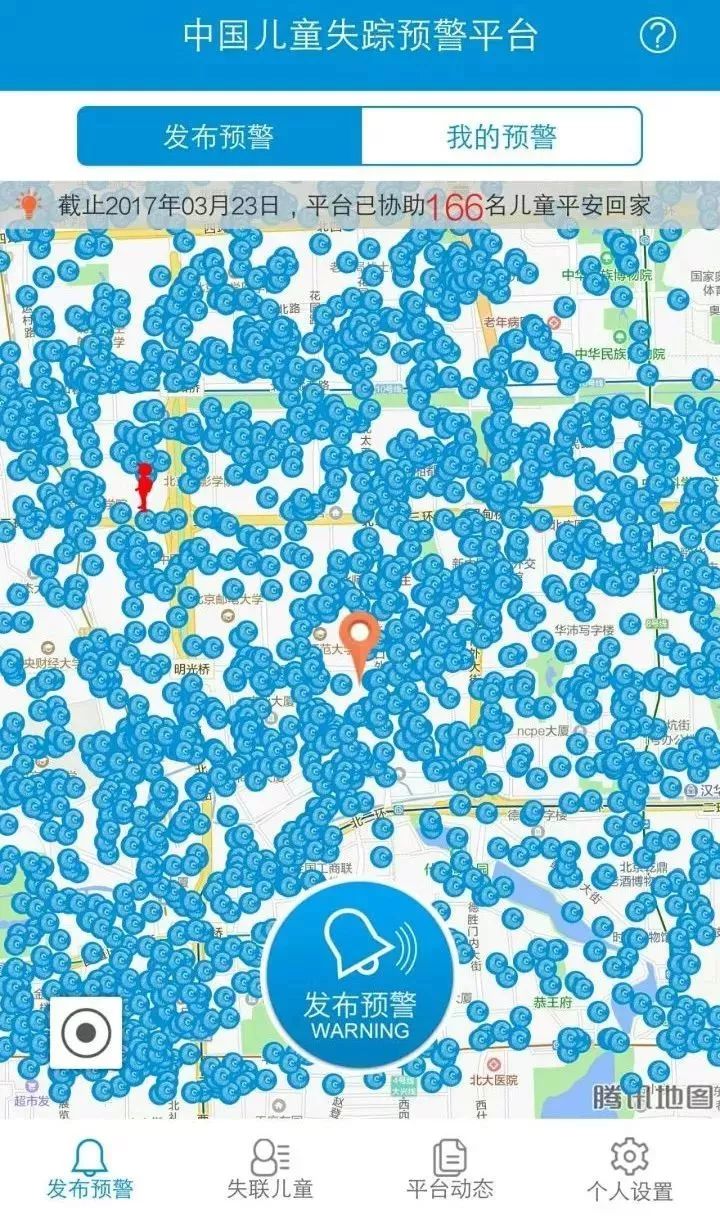Switch to the 我的预警 segment

pyautogui.click(x=501, y=136)
